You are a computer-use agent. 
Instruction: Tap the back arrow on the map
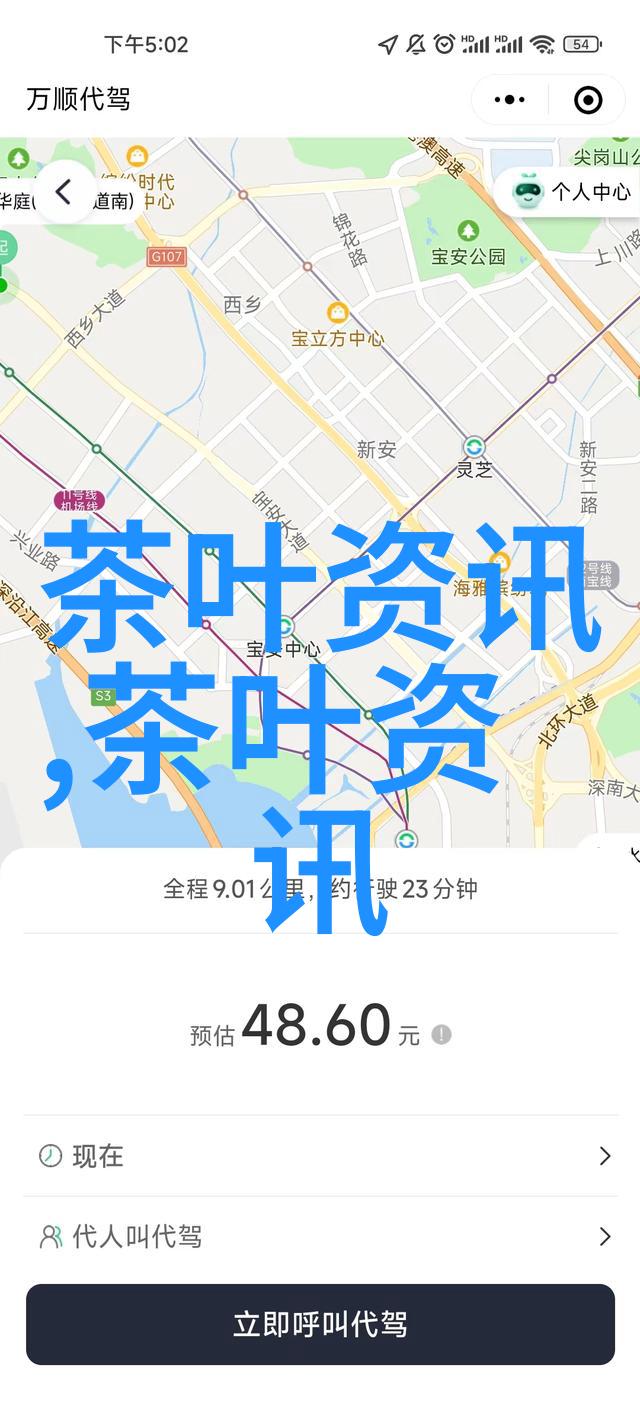click(65, 191)
